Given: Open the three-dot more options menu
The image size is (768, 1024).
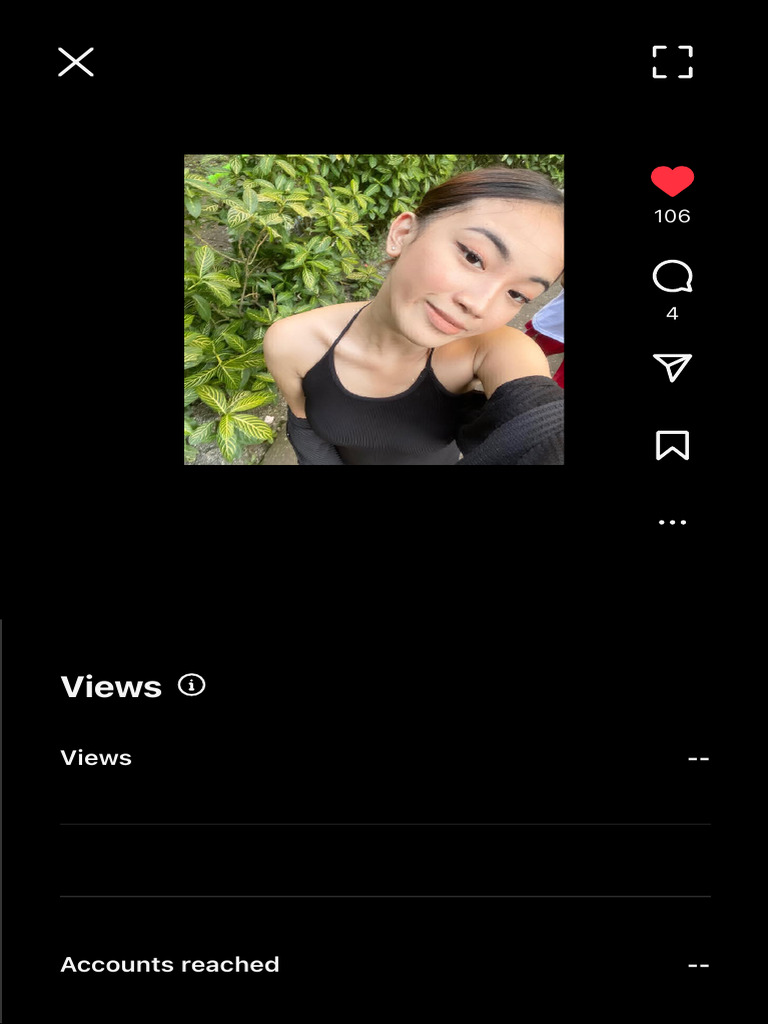Looking at the screenshot, I should [x=672, y=522].
